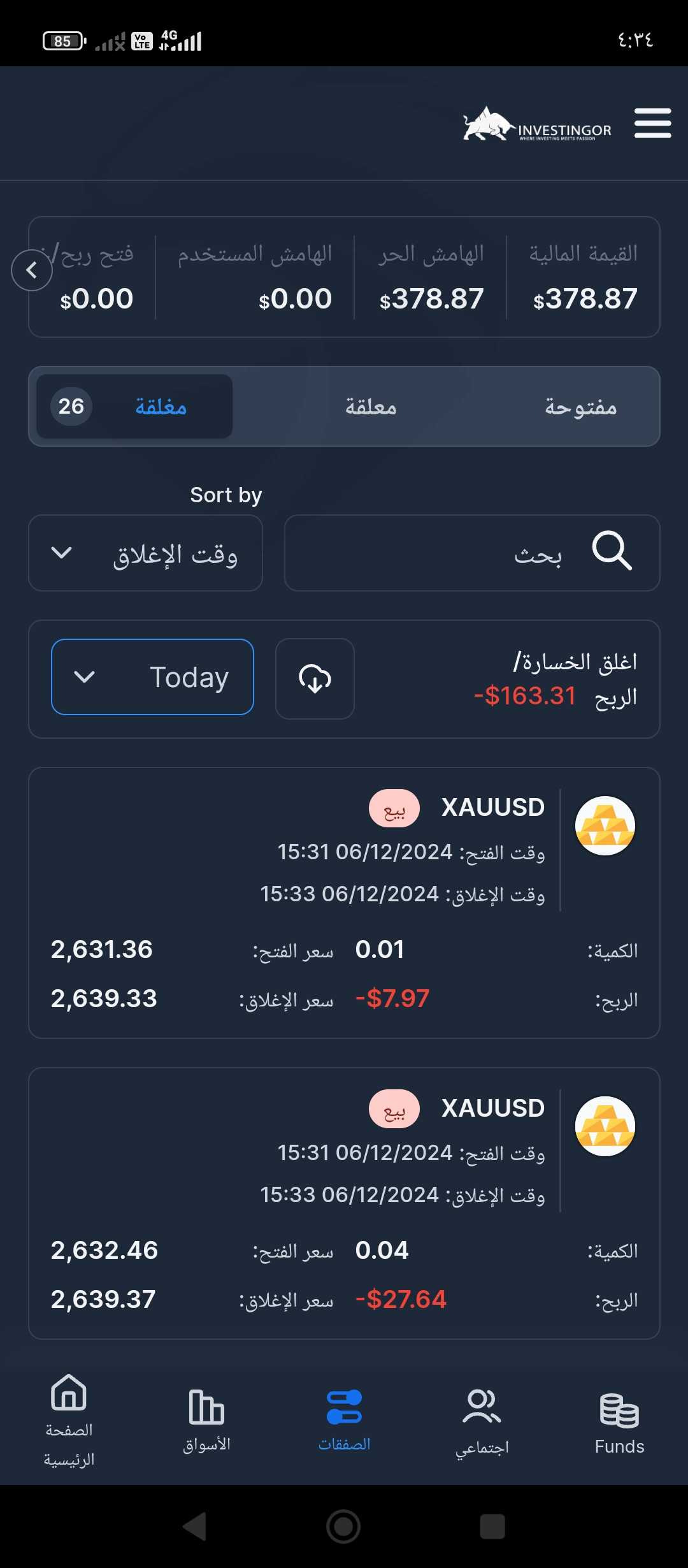Open the XAUUSD trade with -$7.97 loss
This screenshot has height=1568, width=688.
pos(344,903)
